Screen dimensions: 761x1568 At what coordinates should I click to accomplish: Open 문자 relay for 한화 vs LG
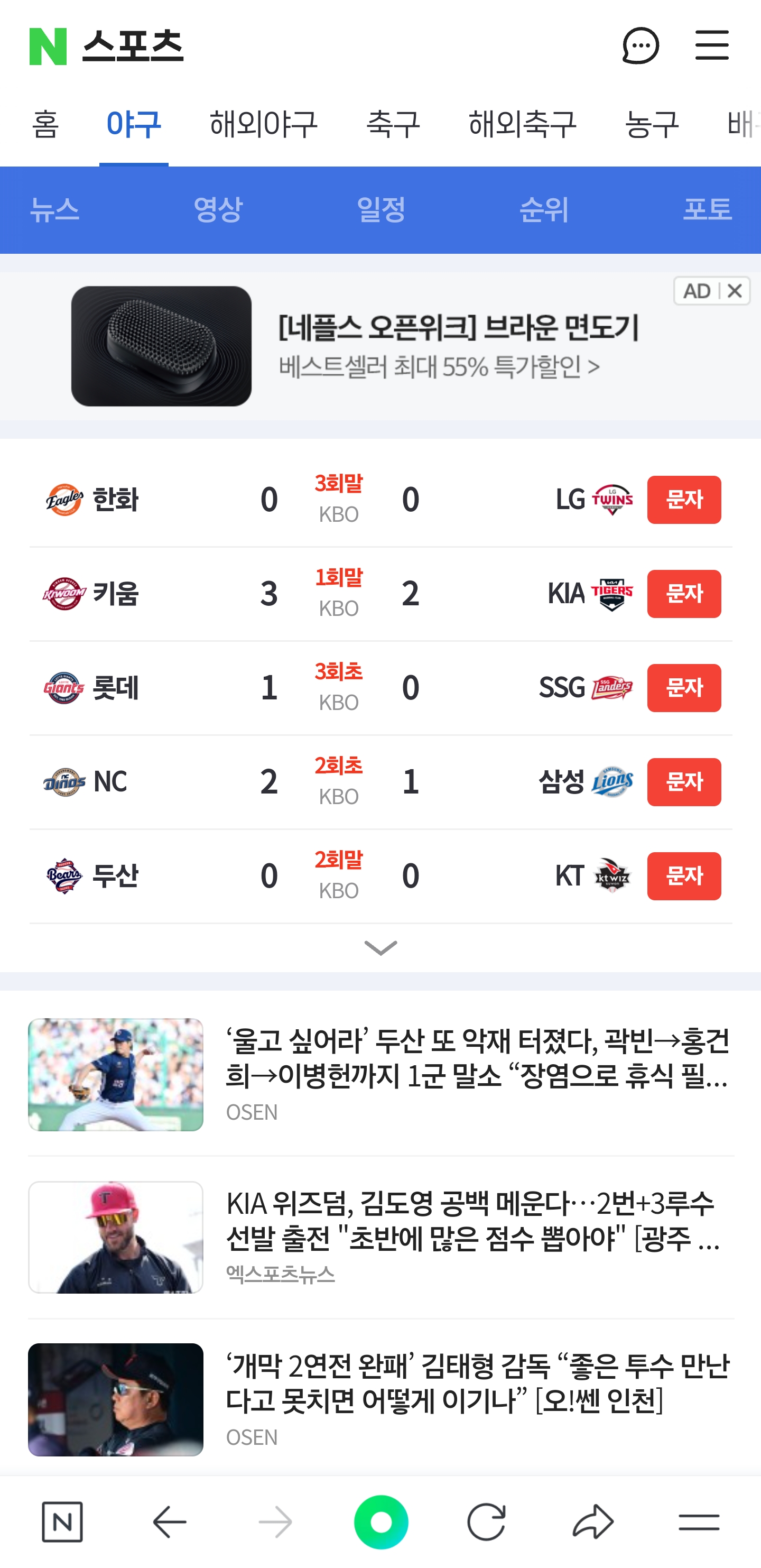click(x=684, y=500)
